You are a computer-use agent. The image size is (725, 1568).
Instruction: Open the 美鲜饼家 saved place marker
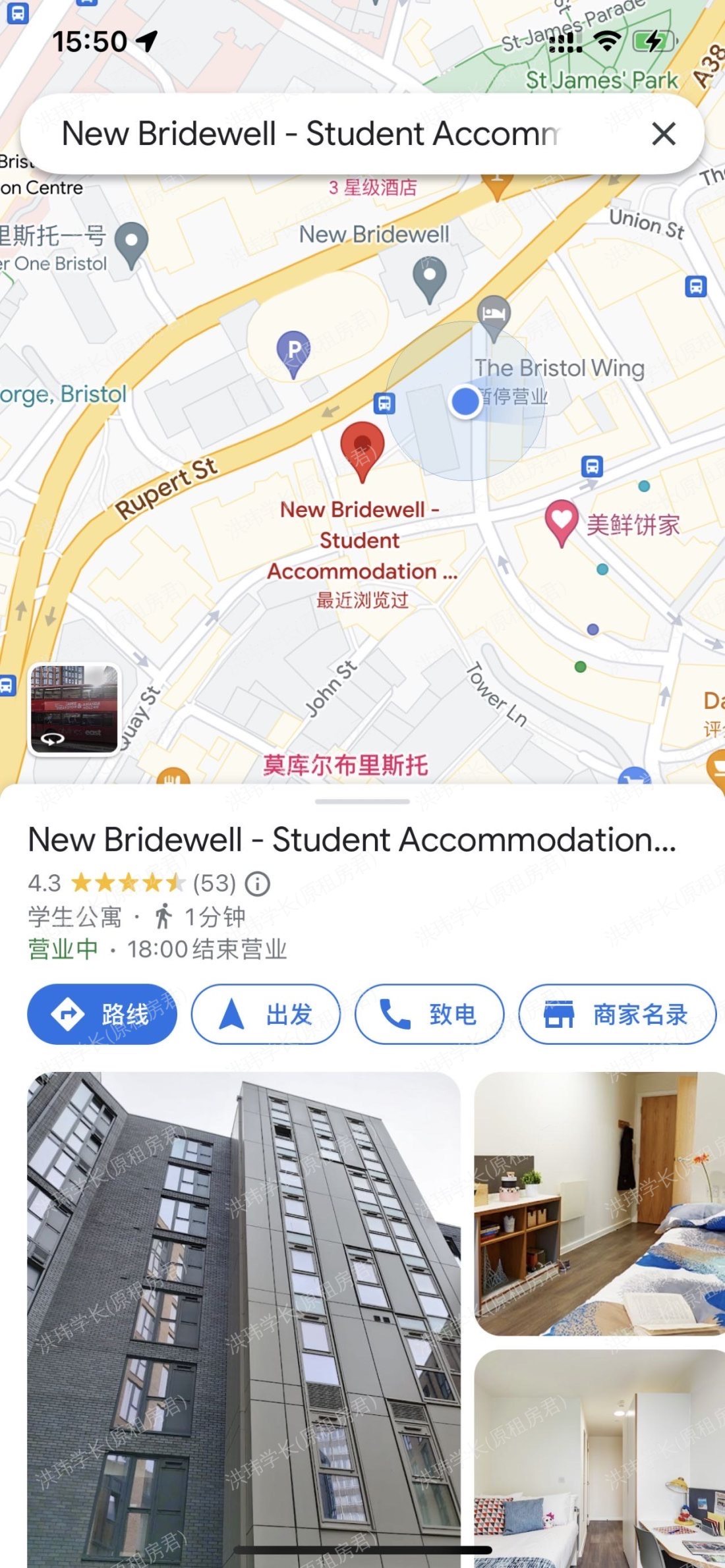click(562, 520)
